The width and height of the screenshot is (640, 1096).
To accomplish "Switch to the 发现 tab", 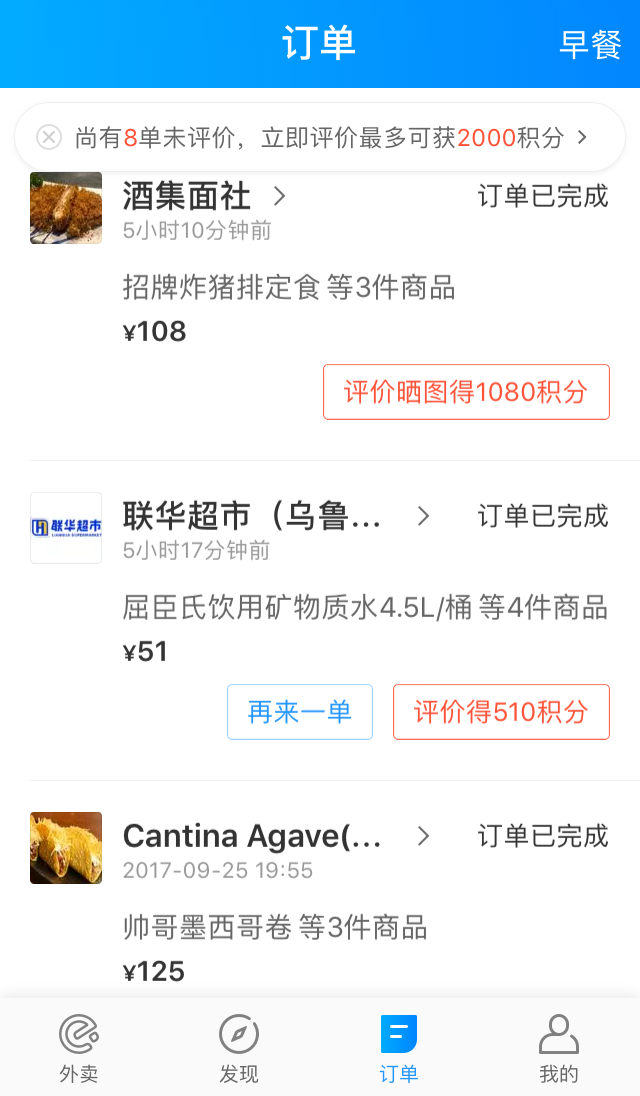I will coord(239,1048).
